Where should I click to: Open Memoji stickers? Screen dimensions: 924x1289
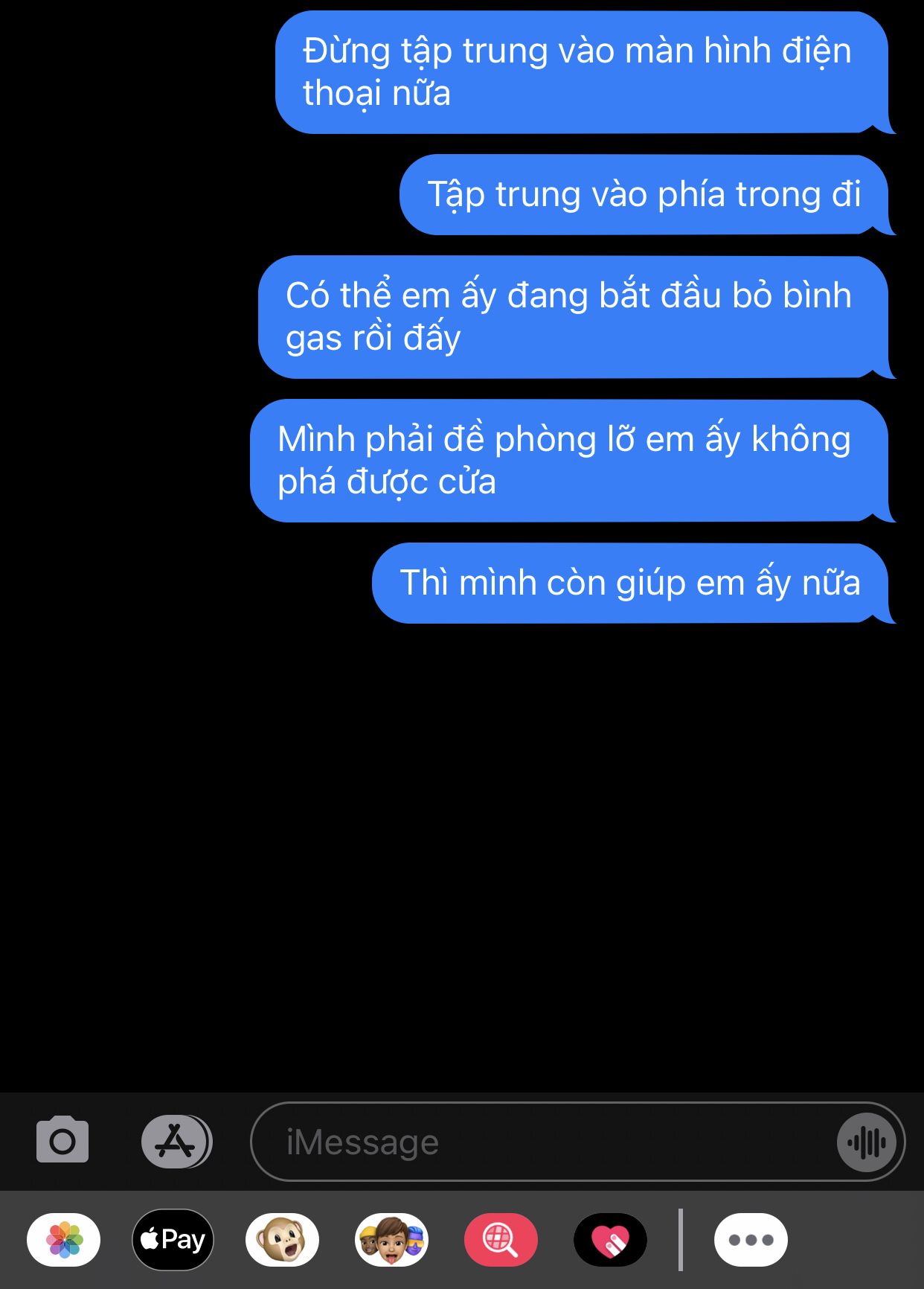point(391,1240)
